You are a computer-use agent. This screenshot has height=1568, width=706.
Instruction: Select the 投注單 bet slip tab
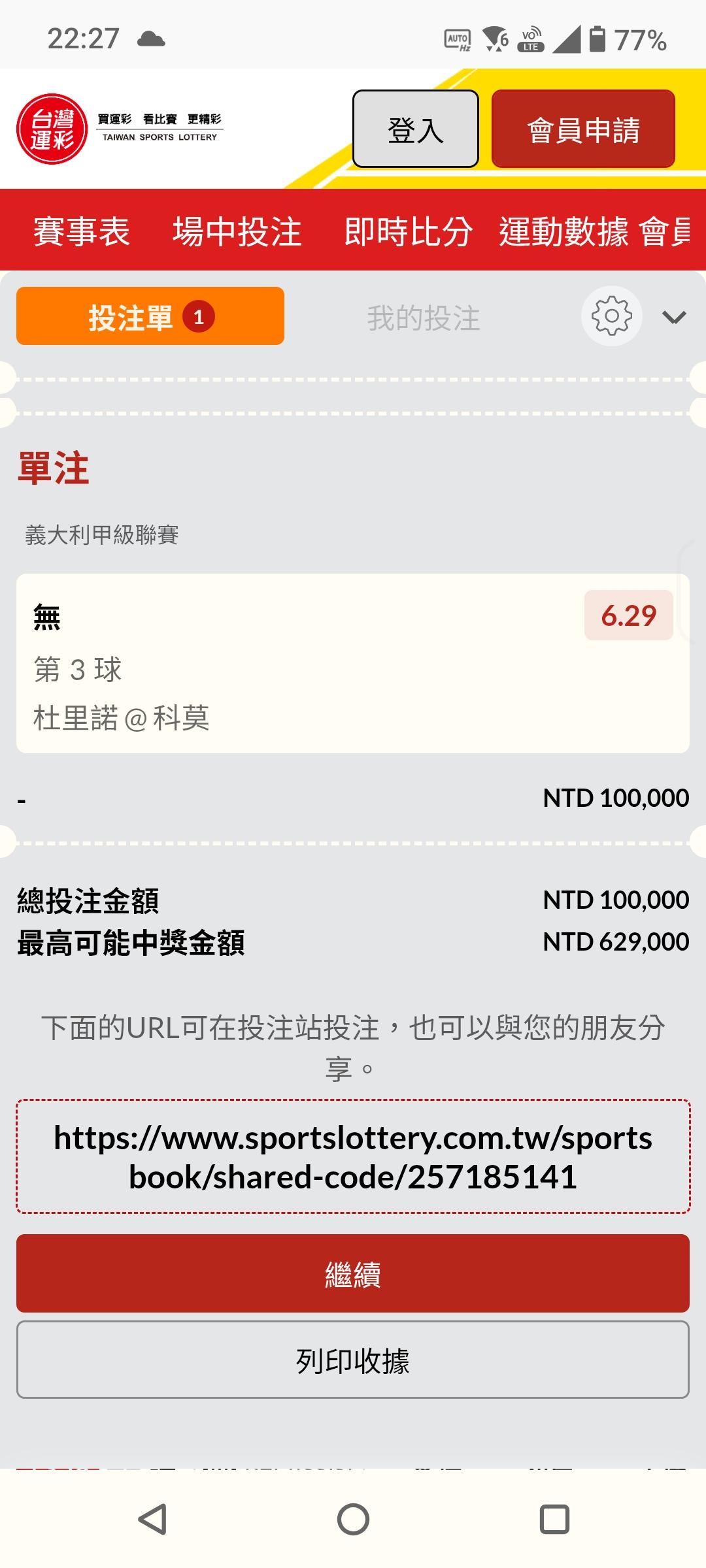click(x=150, y=316)
